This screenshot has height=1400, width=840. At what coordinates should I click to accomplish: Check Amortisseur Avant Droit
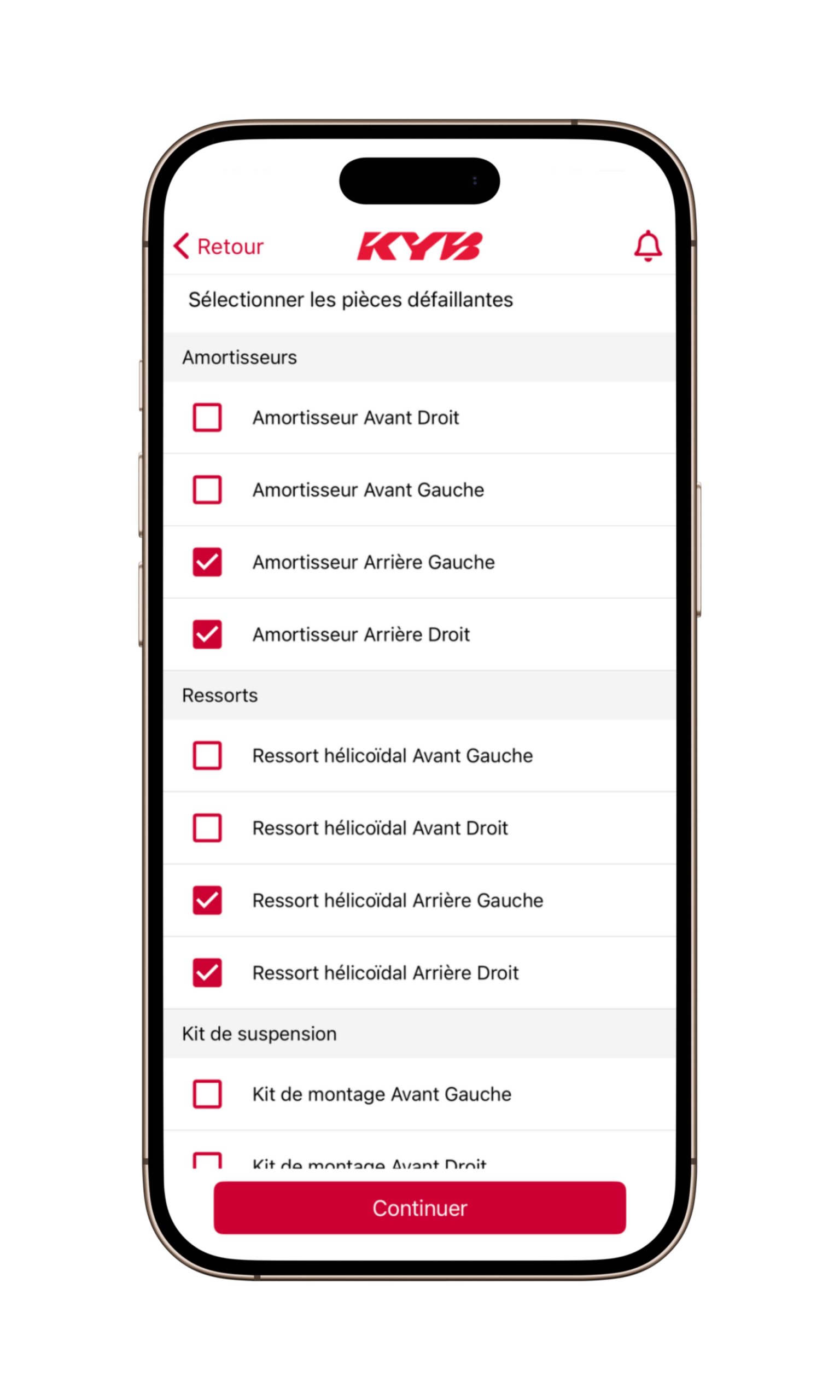207,418
